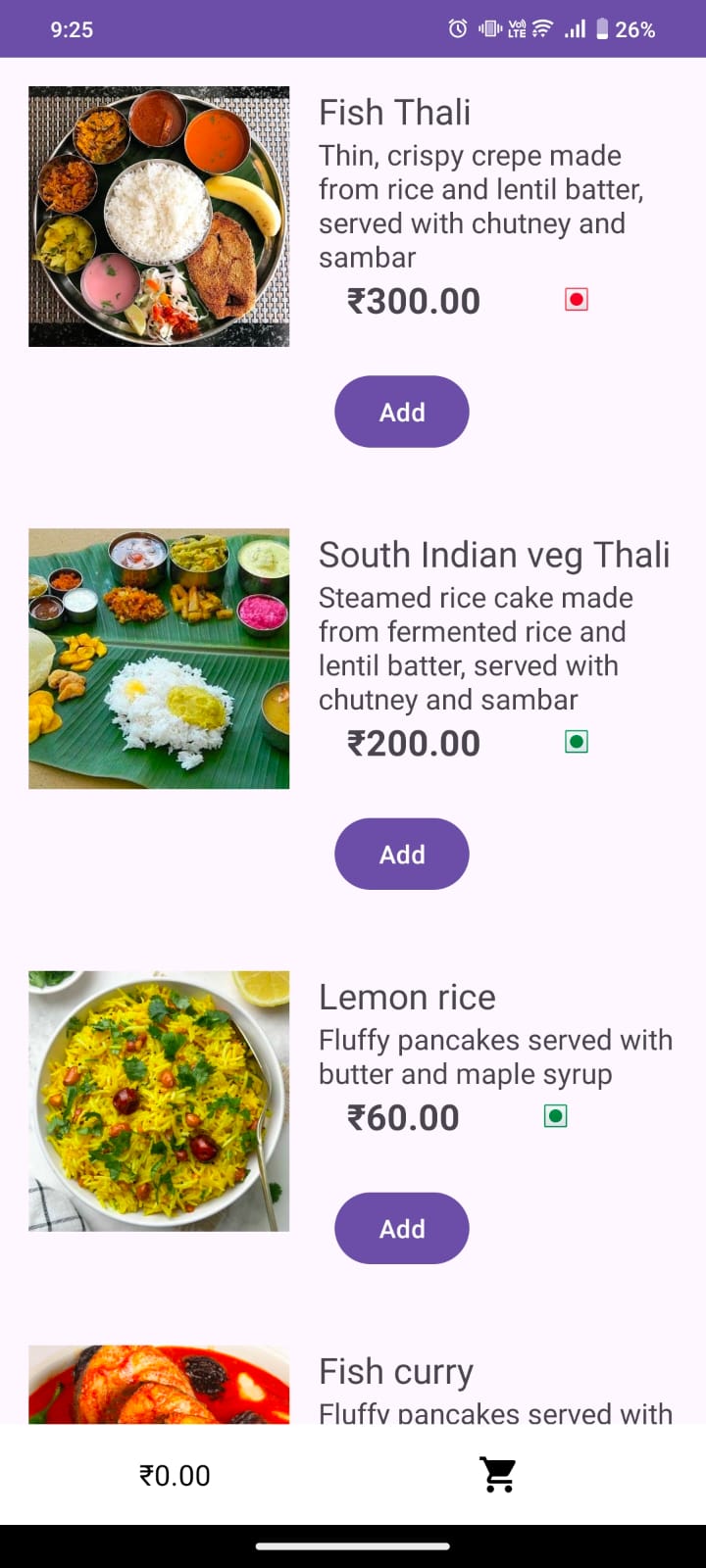Add South Indian veg Thali to cart

(x=402, y=854)
